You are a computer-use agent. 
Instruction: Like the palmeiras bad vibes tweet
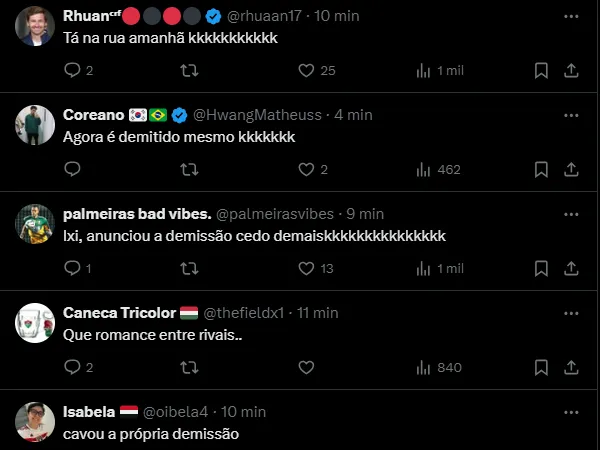[x=307, y=268]
